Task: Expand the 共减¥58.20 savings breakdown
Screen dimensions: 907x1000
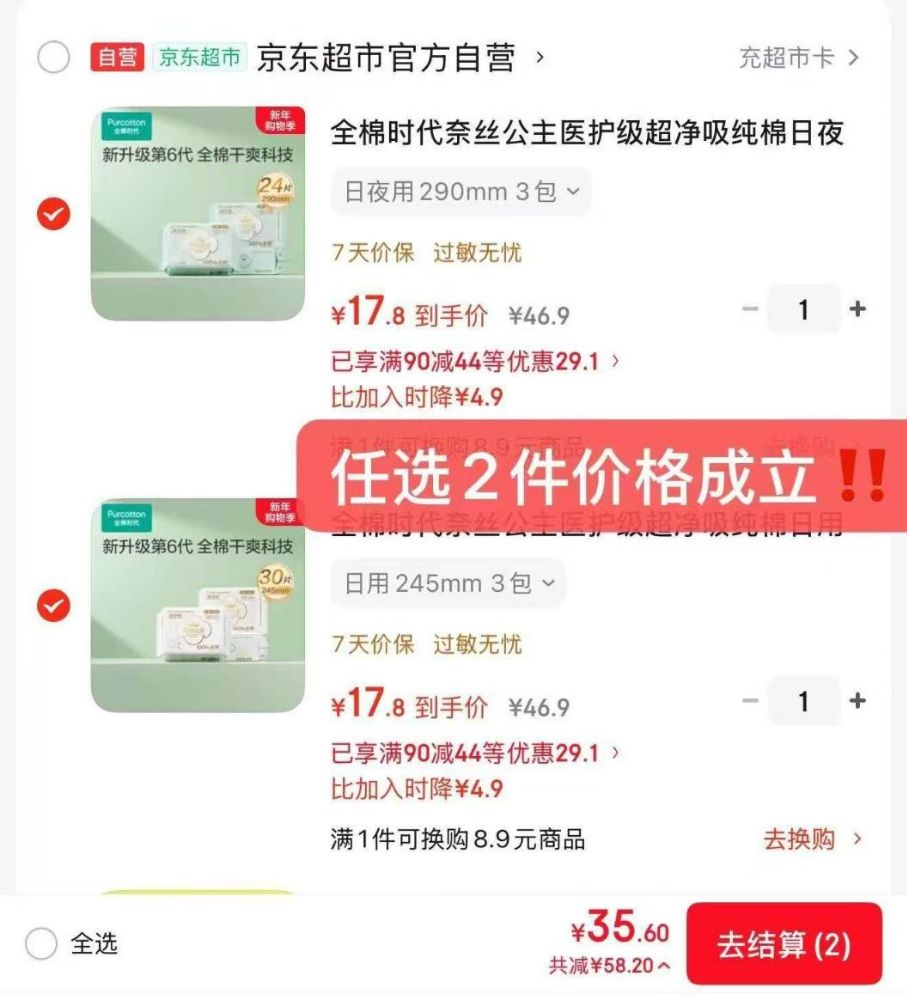Action: click(609, 966)
